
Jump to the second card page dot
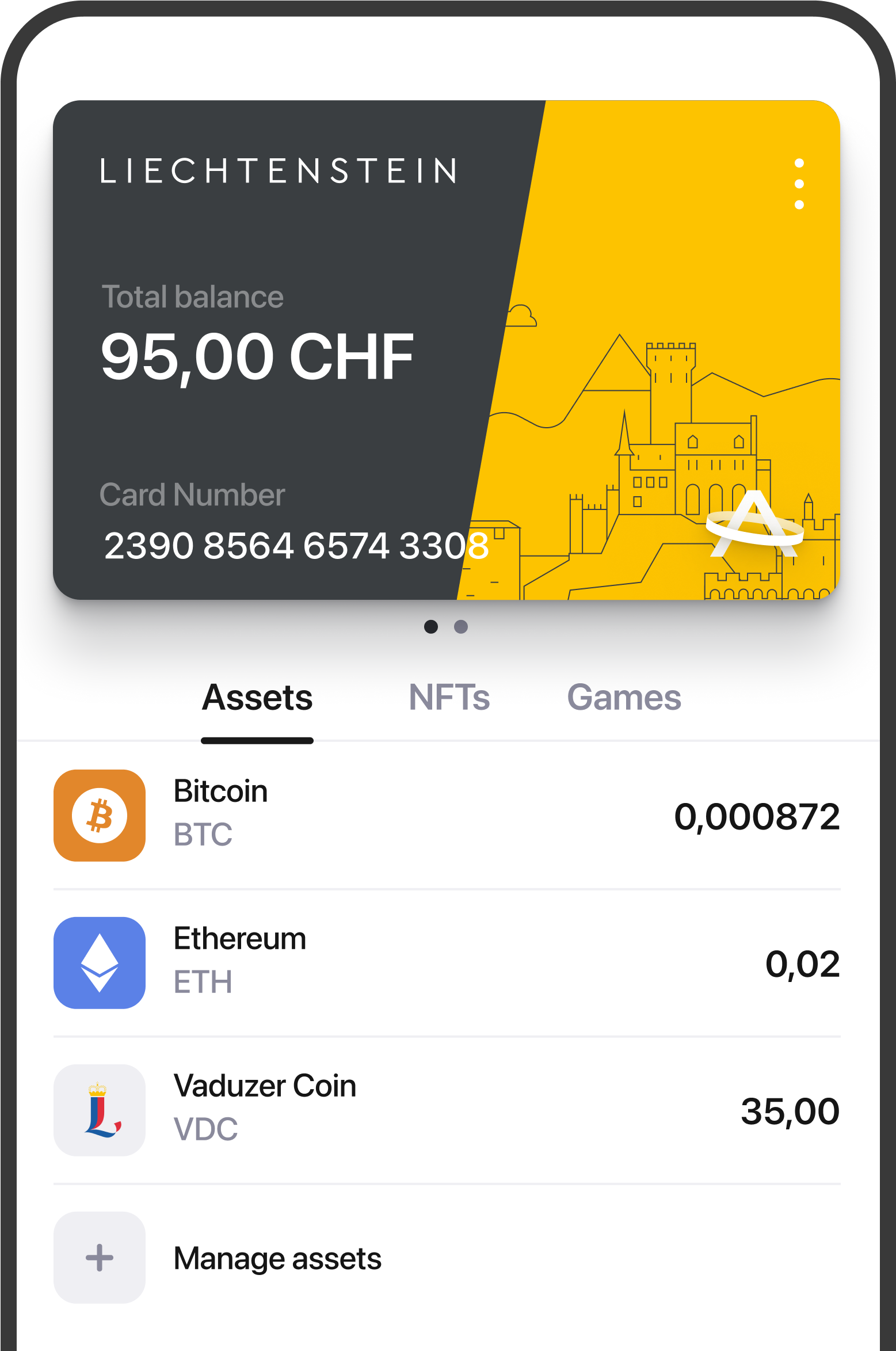[461, 626]
